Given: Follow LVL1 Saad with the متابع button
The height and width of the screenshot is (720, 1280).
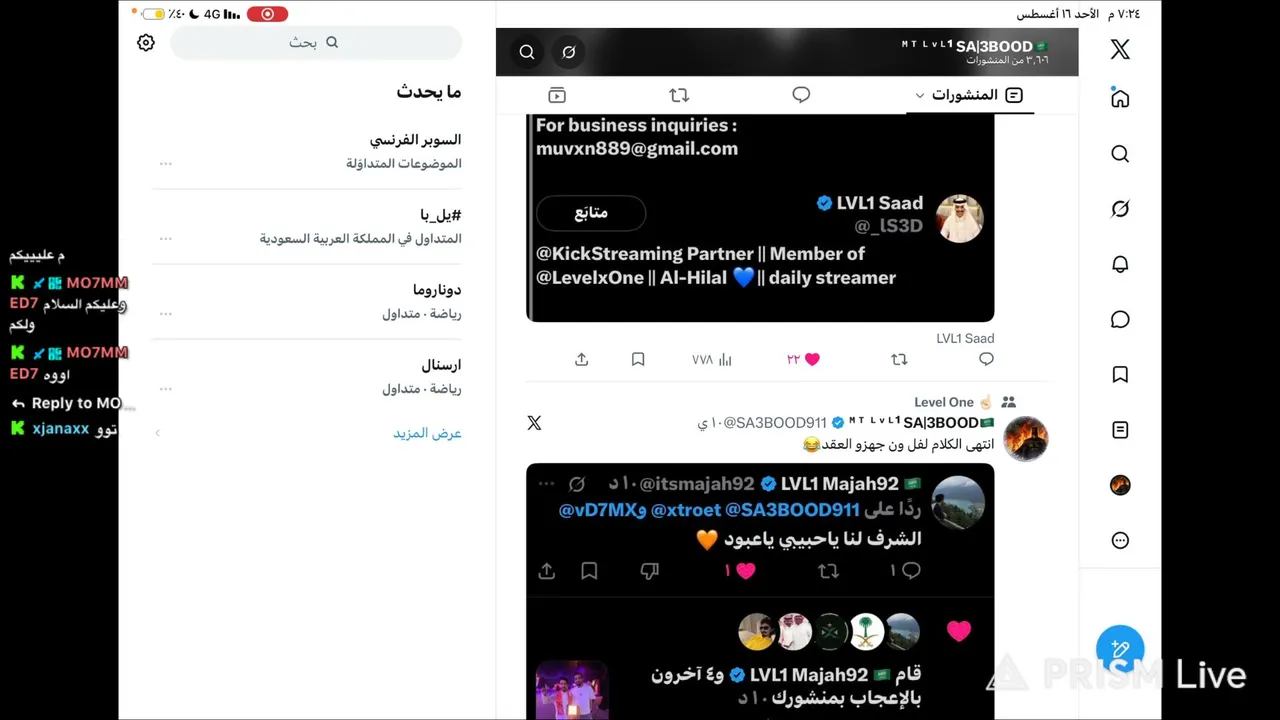Looking at the screenshot, I should (591, 213).
